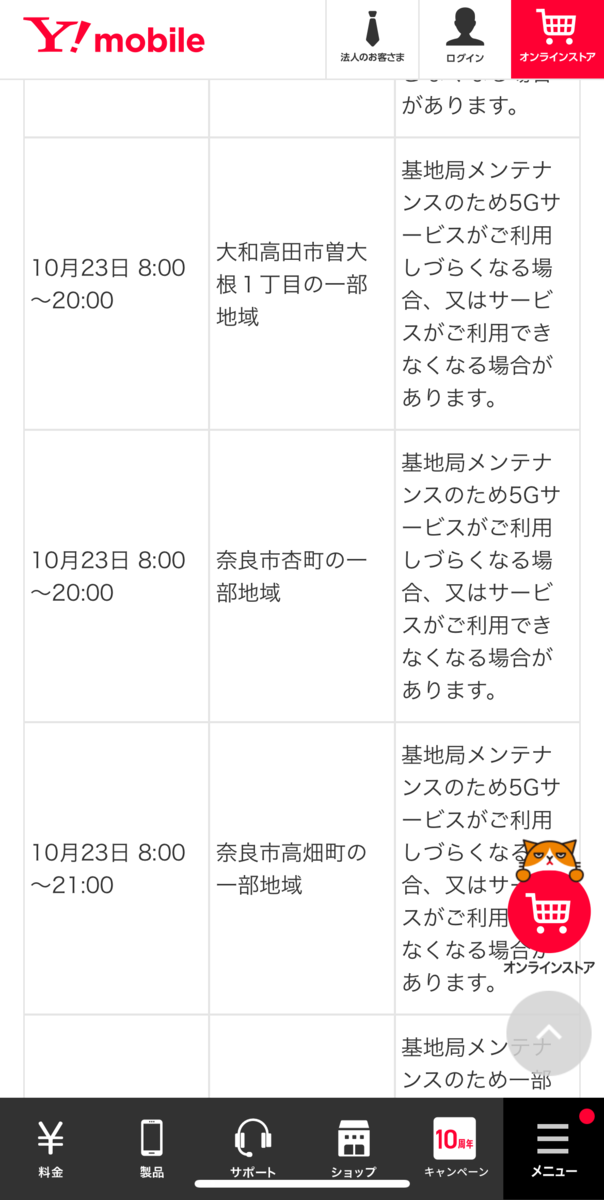604x1200 pixels.
Task: Open the 料金 tab
Action: point(50,1148)
